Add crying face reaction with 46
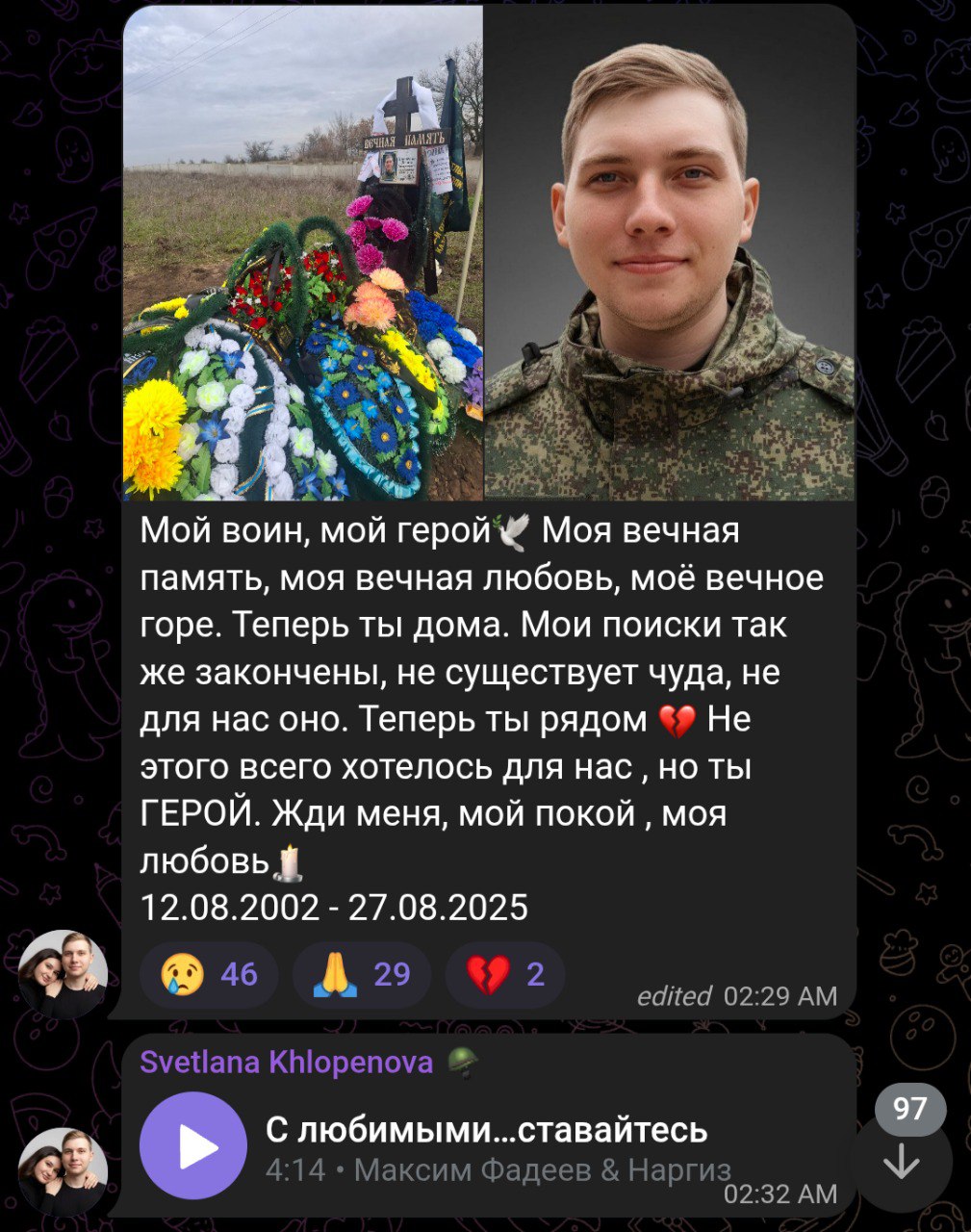971x1232 pixels. (209, 974)
